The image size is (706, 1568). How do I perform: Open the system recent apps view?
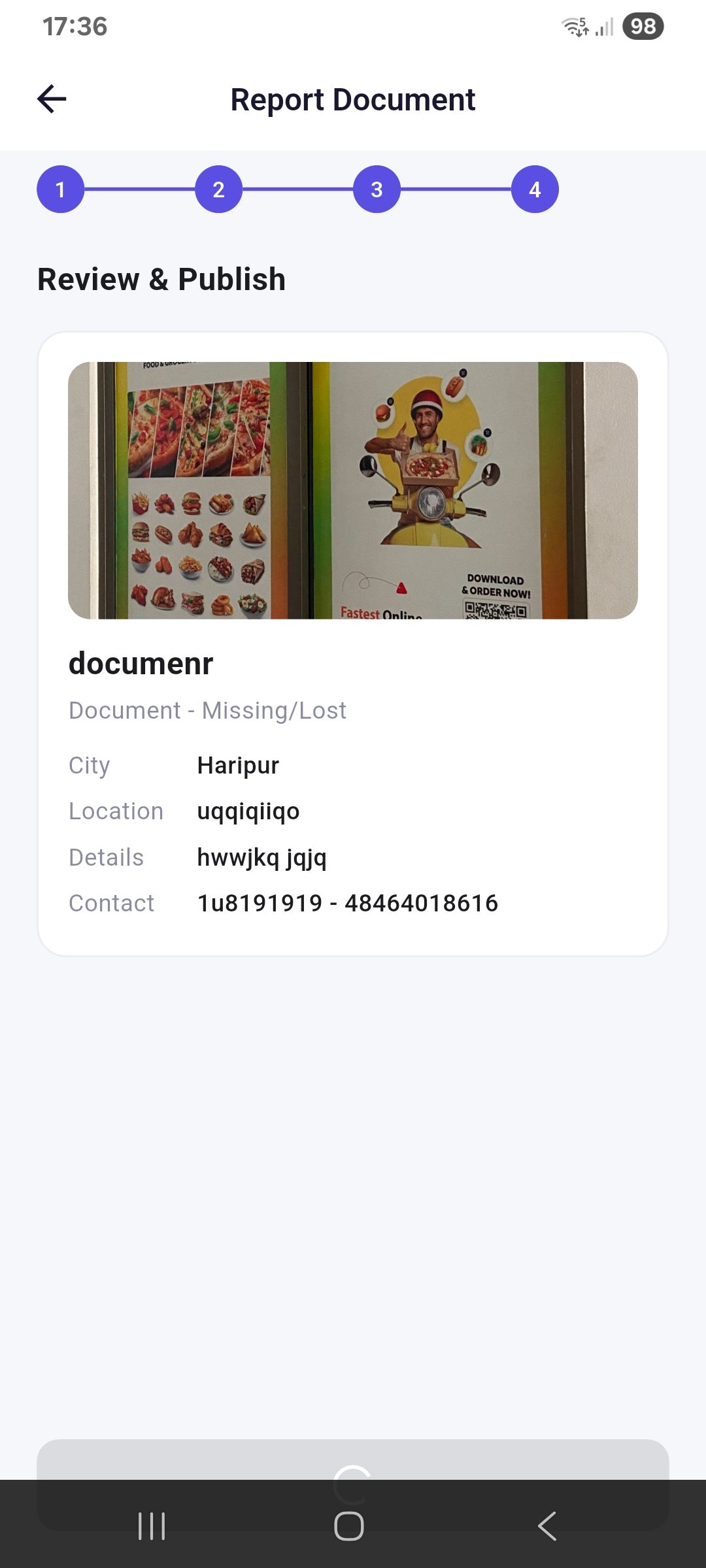point(152,1526)
